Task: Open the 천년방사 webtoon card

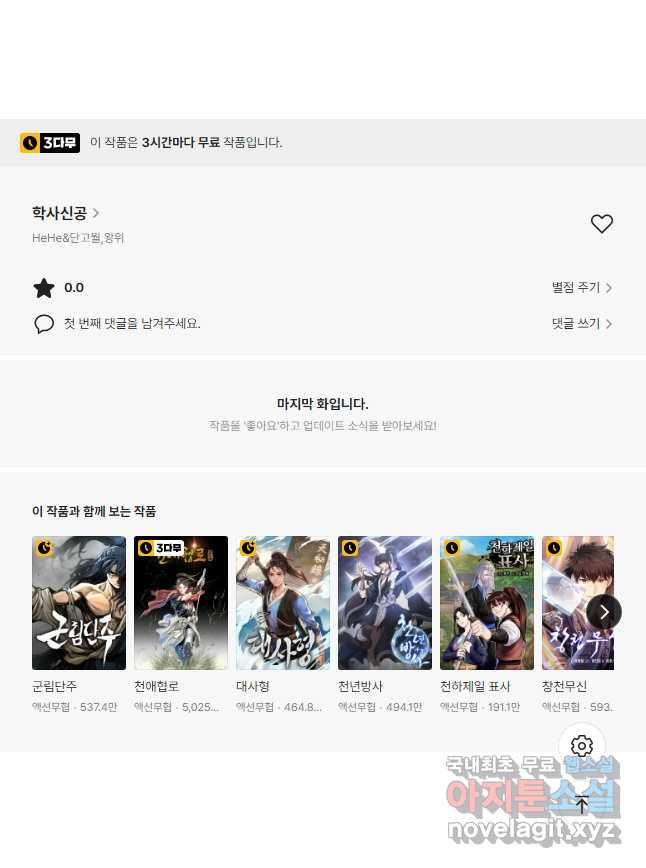Action: coord(385,603)
